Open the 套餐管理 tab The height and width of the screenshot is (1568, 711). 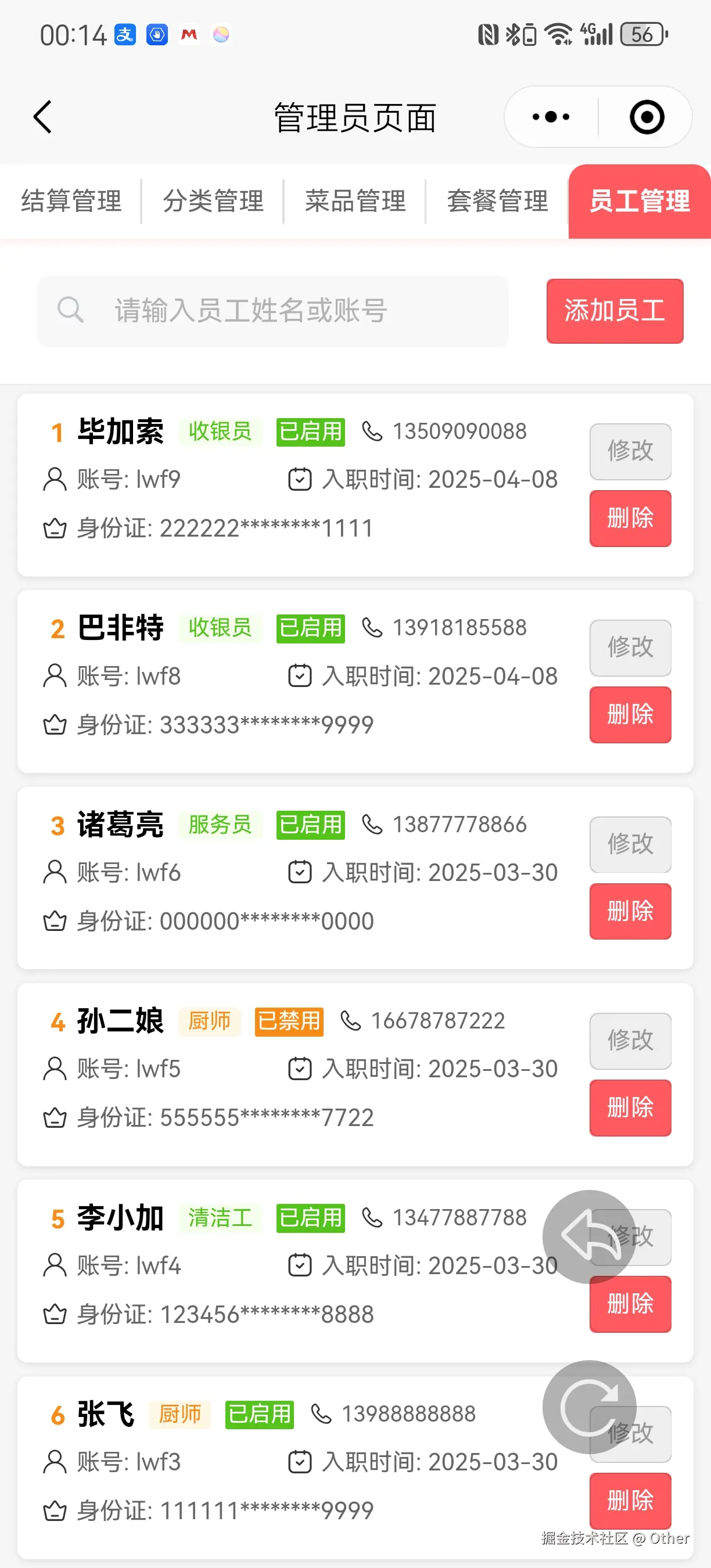tap(497, 202)
